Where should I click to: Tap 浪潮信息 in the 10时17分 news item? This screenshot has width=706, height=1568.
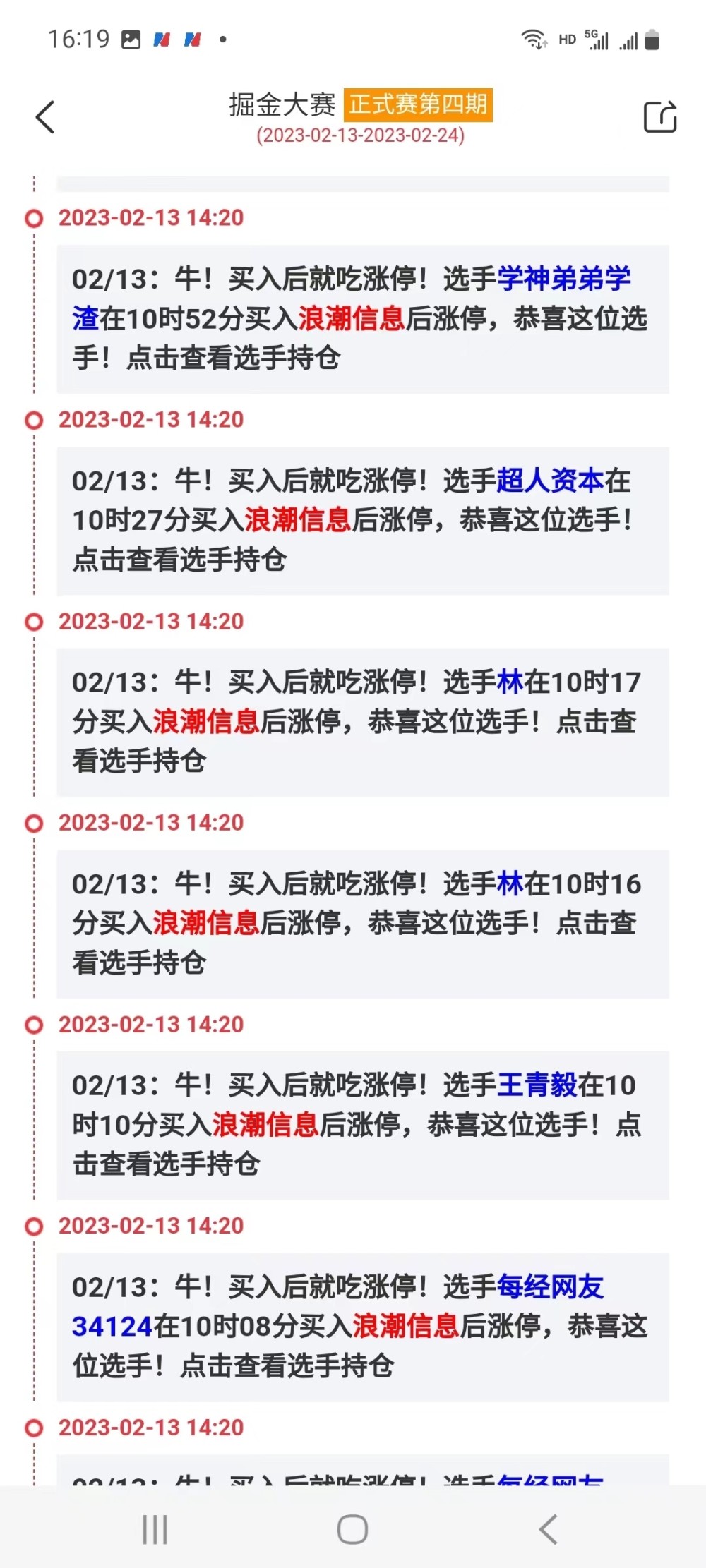pyautogui.click(x=206, y=722)
